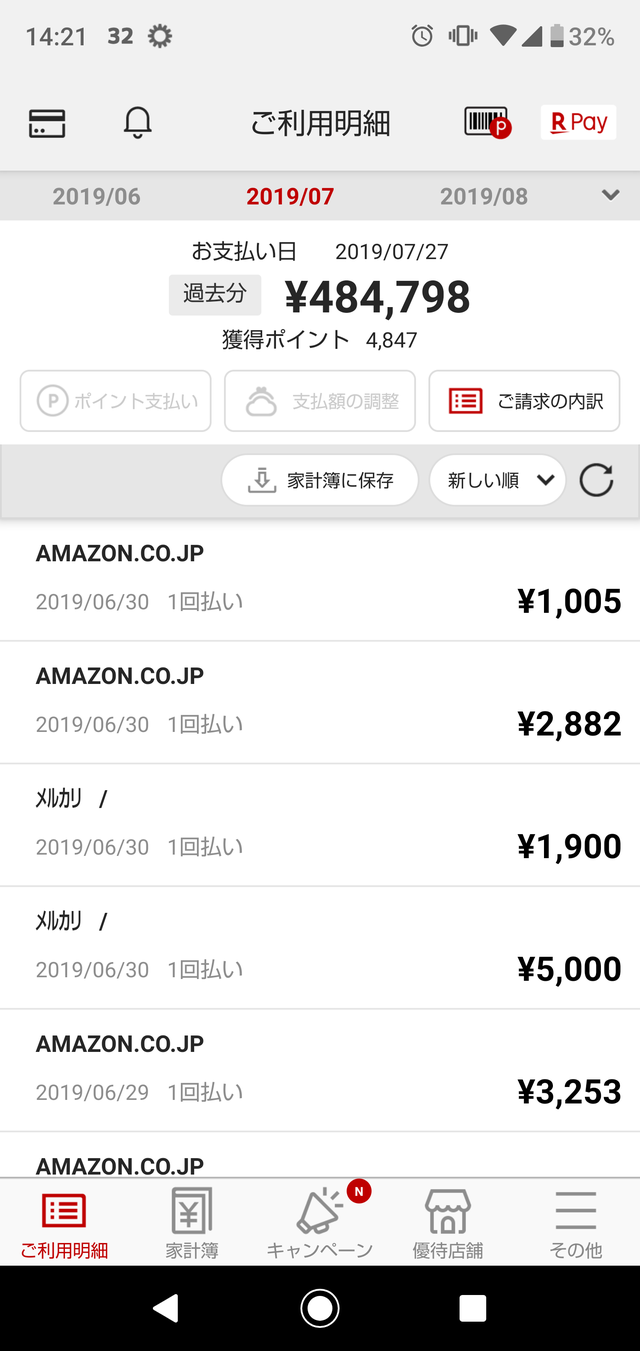640x1351 pixels.
Task: Go to the 優待店舗 tab
Action: click(x=448, y=1222)
